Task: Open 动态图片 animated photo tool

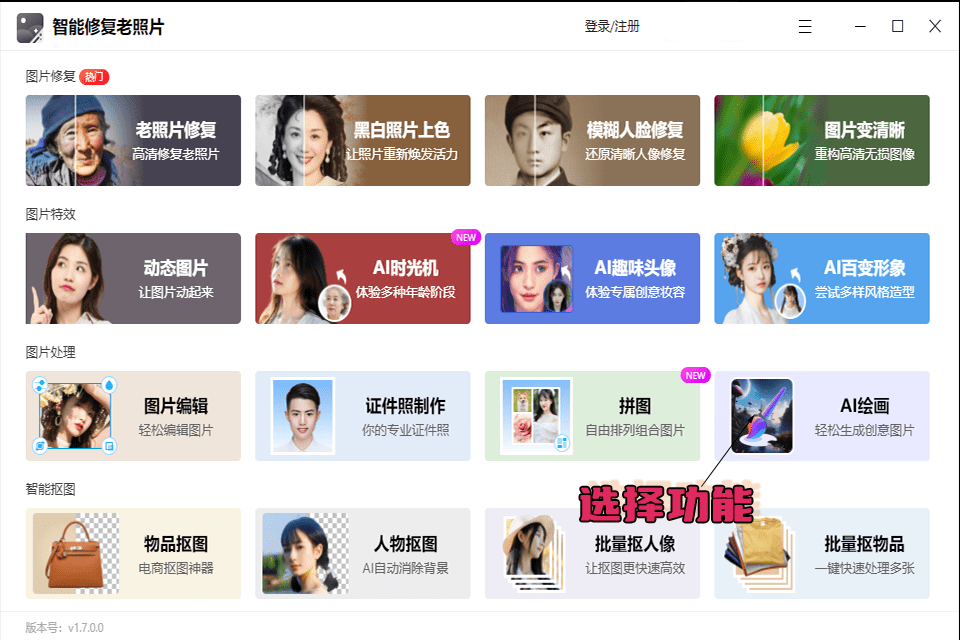Action: tap(133, 279)
